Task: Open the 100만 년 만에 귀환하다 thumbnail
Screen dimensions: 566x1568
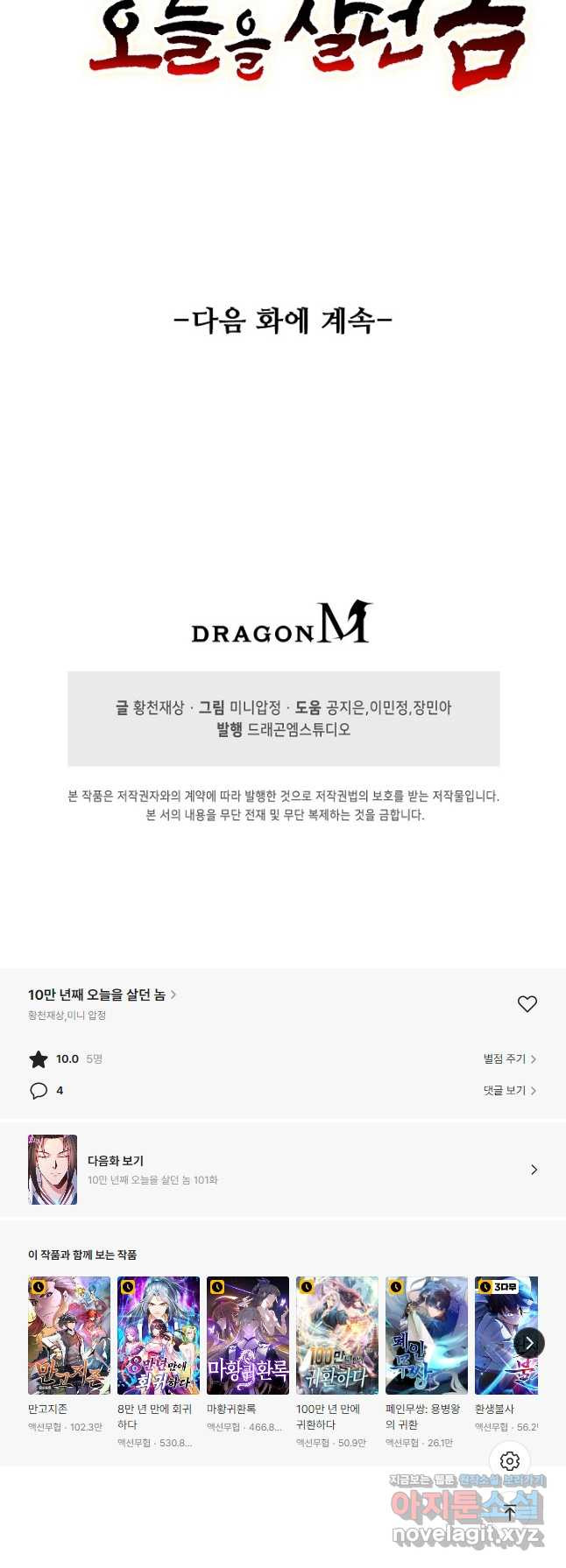Action: [337, 1335]
